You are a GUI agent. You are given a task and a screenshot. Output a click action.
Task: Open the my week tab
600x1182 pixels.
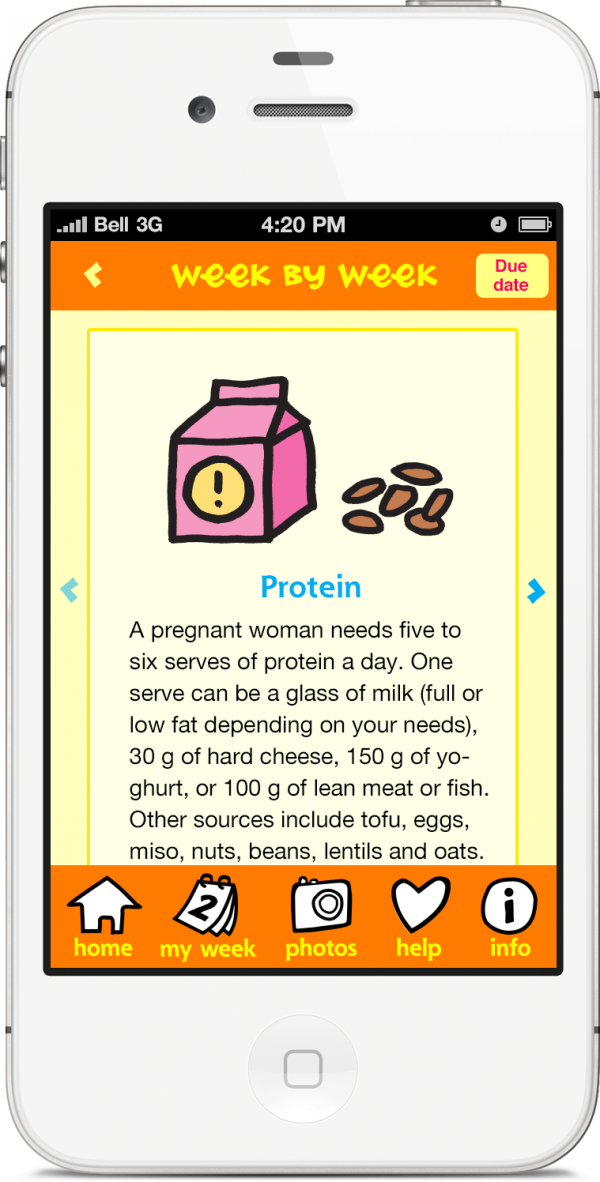207,918
